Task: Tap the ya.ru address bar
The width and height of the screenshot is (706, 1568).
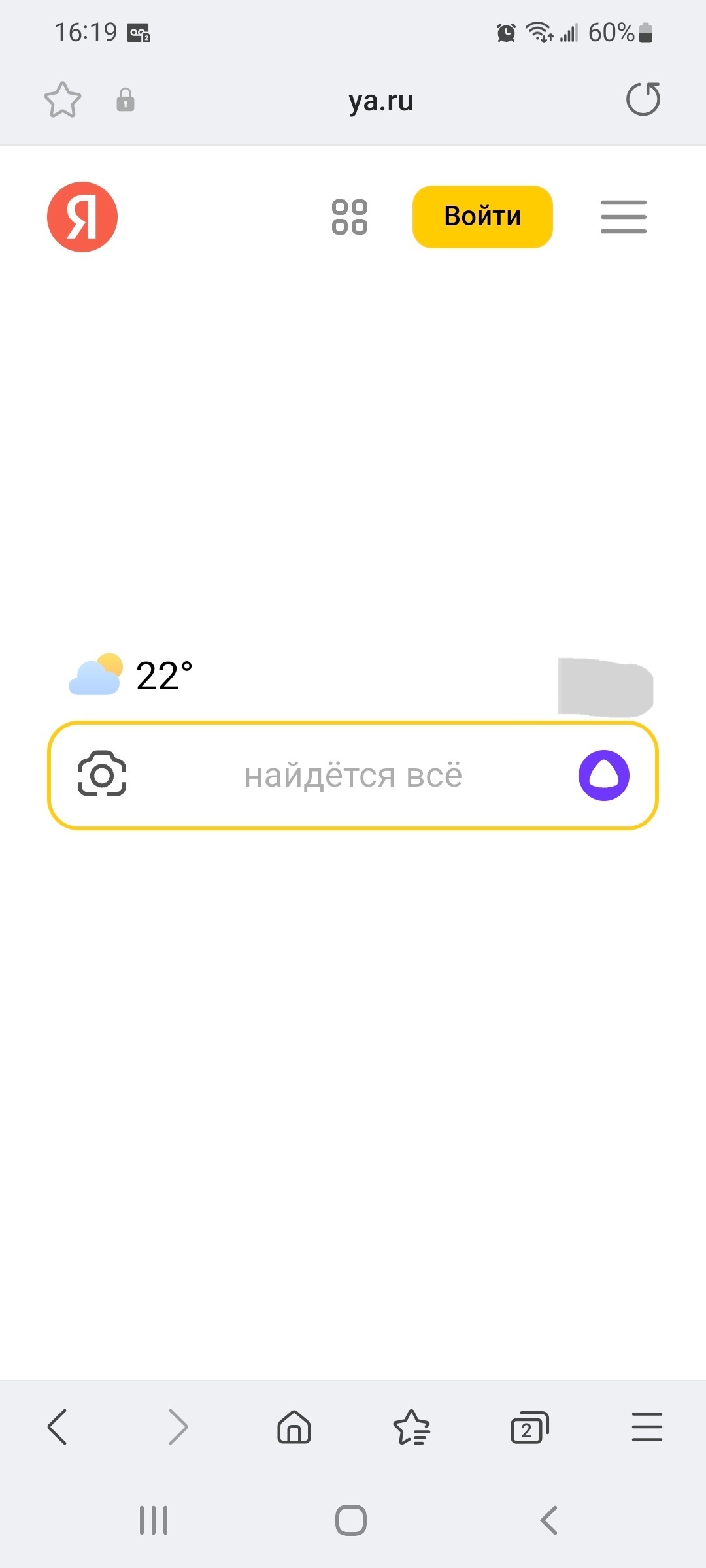Action: pyautogui.click(x=380, y=101)
